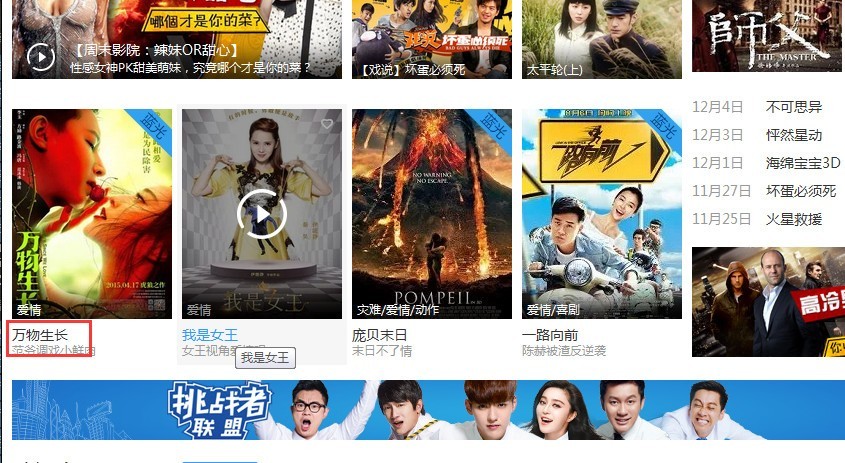Watch 太平轮(上)

pos(601,40)
